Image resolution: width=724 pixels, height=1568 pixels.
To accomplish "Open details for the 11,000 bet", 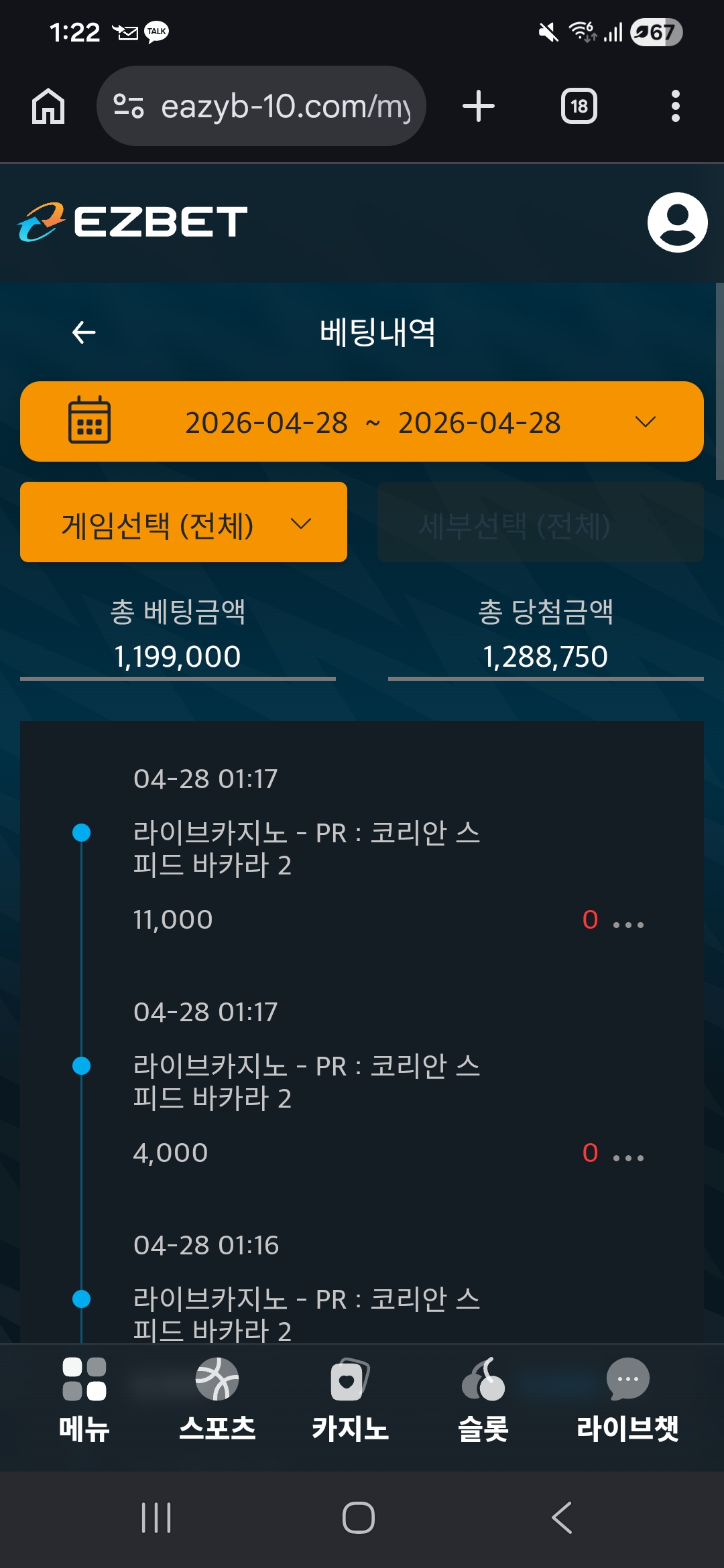I will click(x=628, y=925).
